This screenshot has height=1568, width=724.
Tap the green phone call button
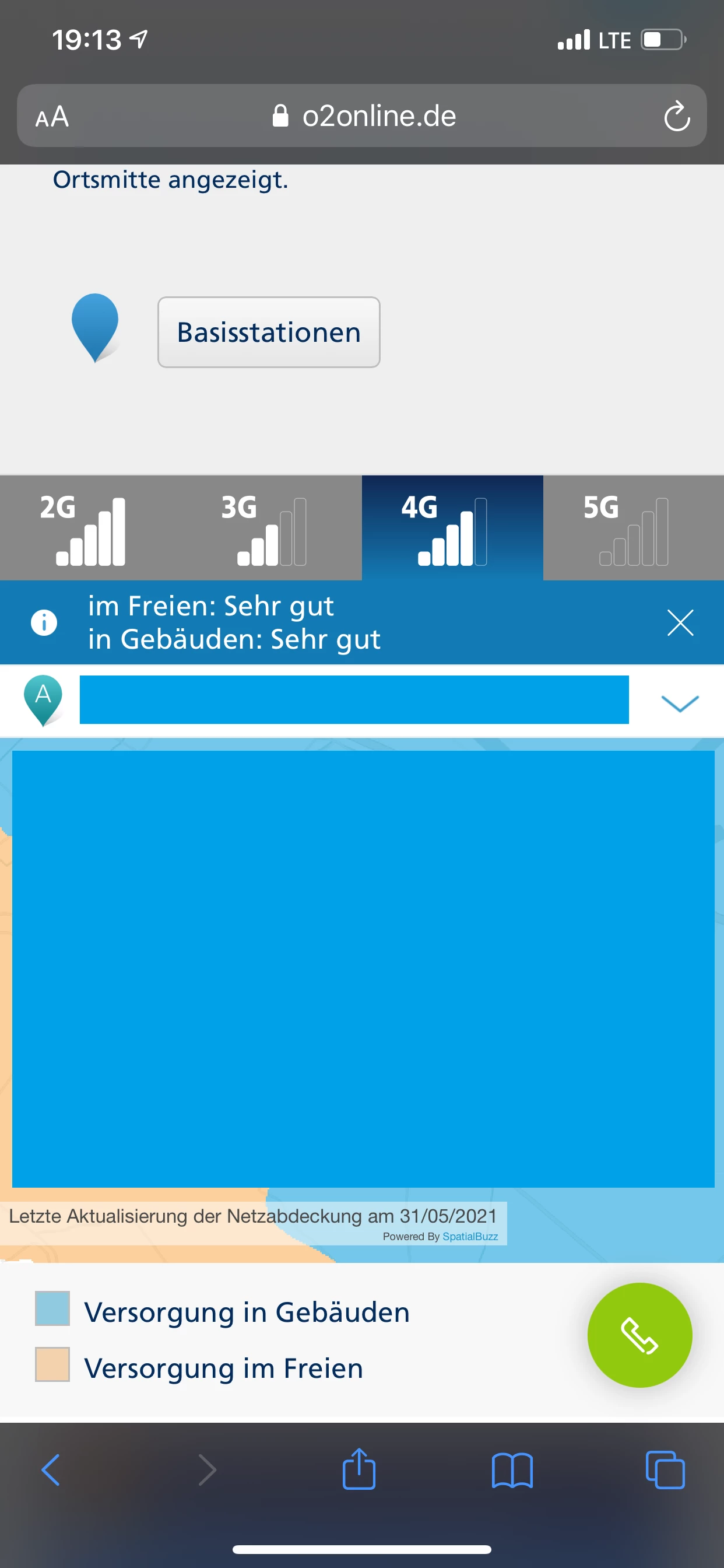[x=639, y=1335]
